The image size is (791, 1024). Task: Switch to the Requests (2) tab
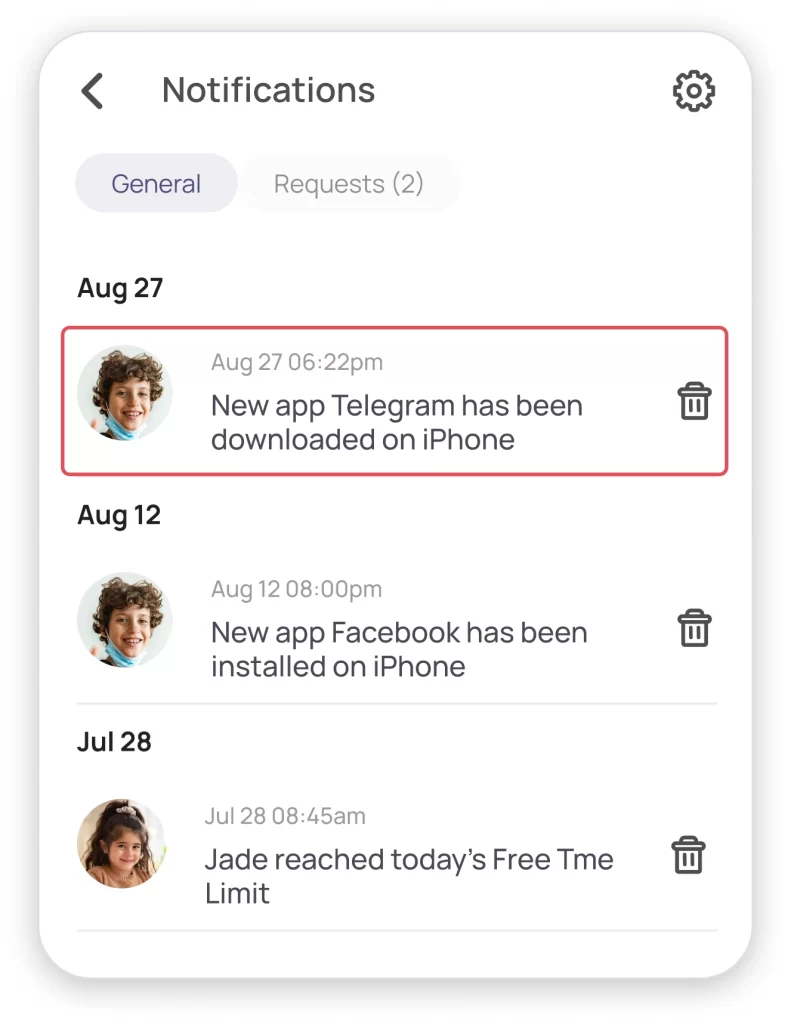coord(349,184)
